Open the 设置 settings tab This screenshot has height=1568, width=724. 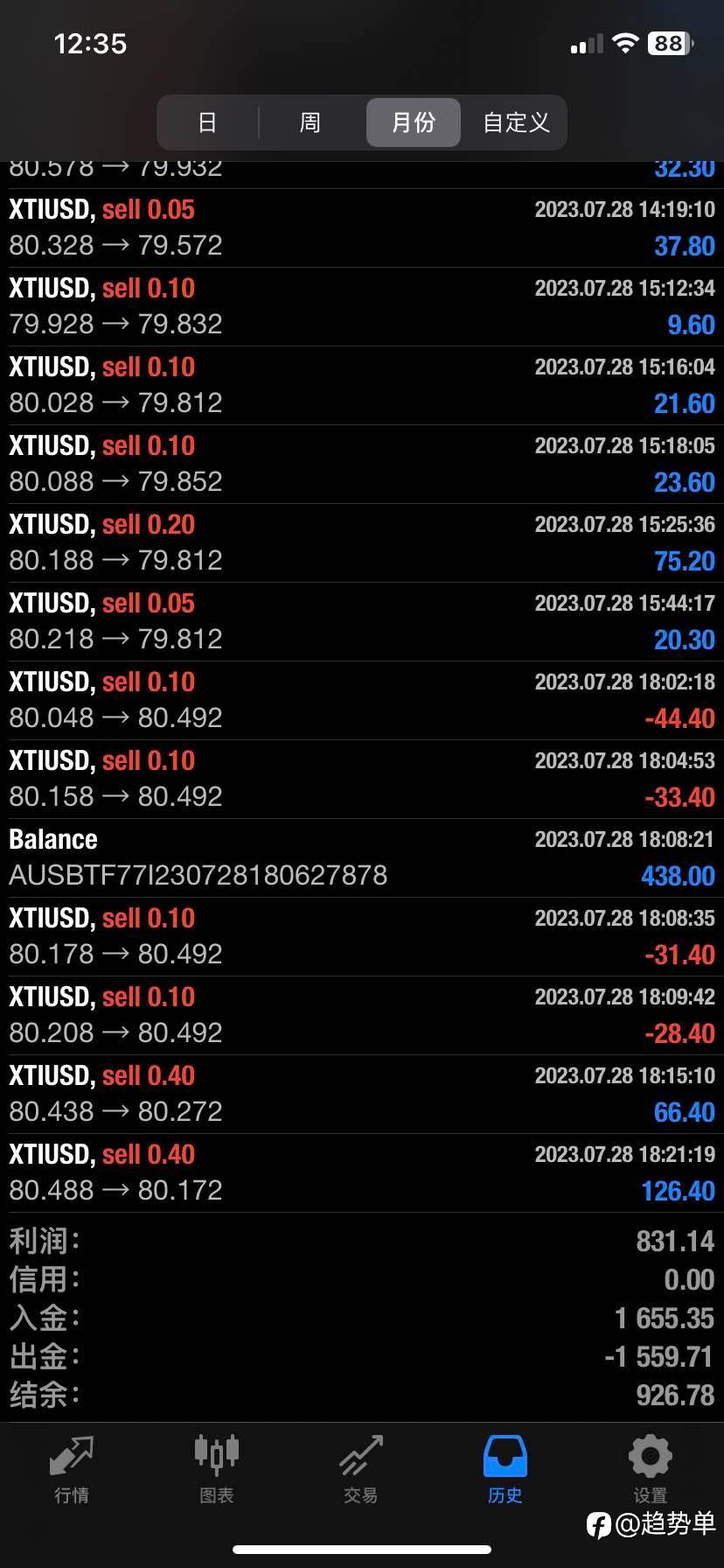pos(651,1470)
